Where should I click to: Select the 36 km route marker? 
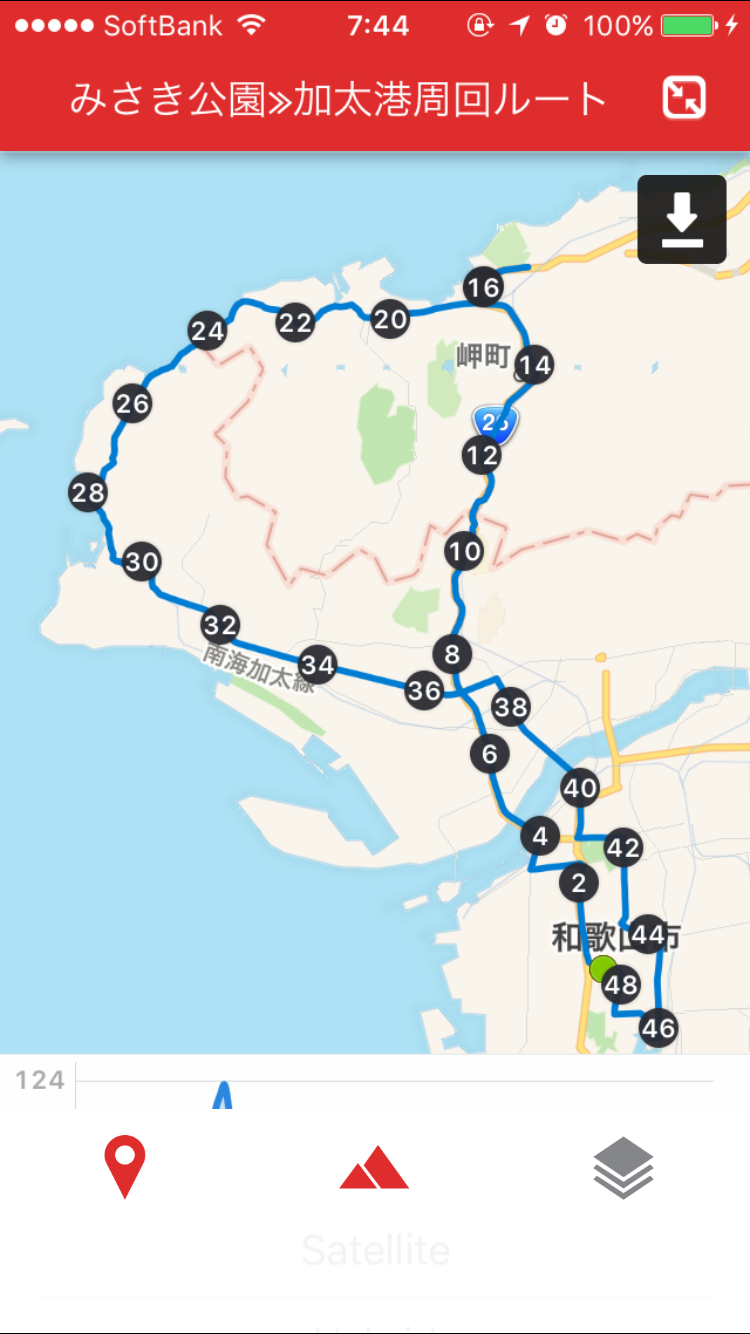(x=424, y=690)
